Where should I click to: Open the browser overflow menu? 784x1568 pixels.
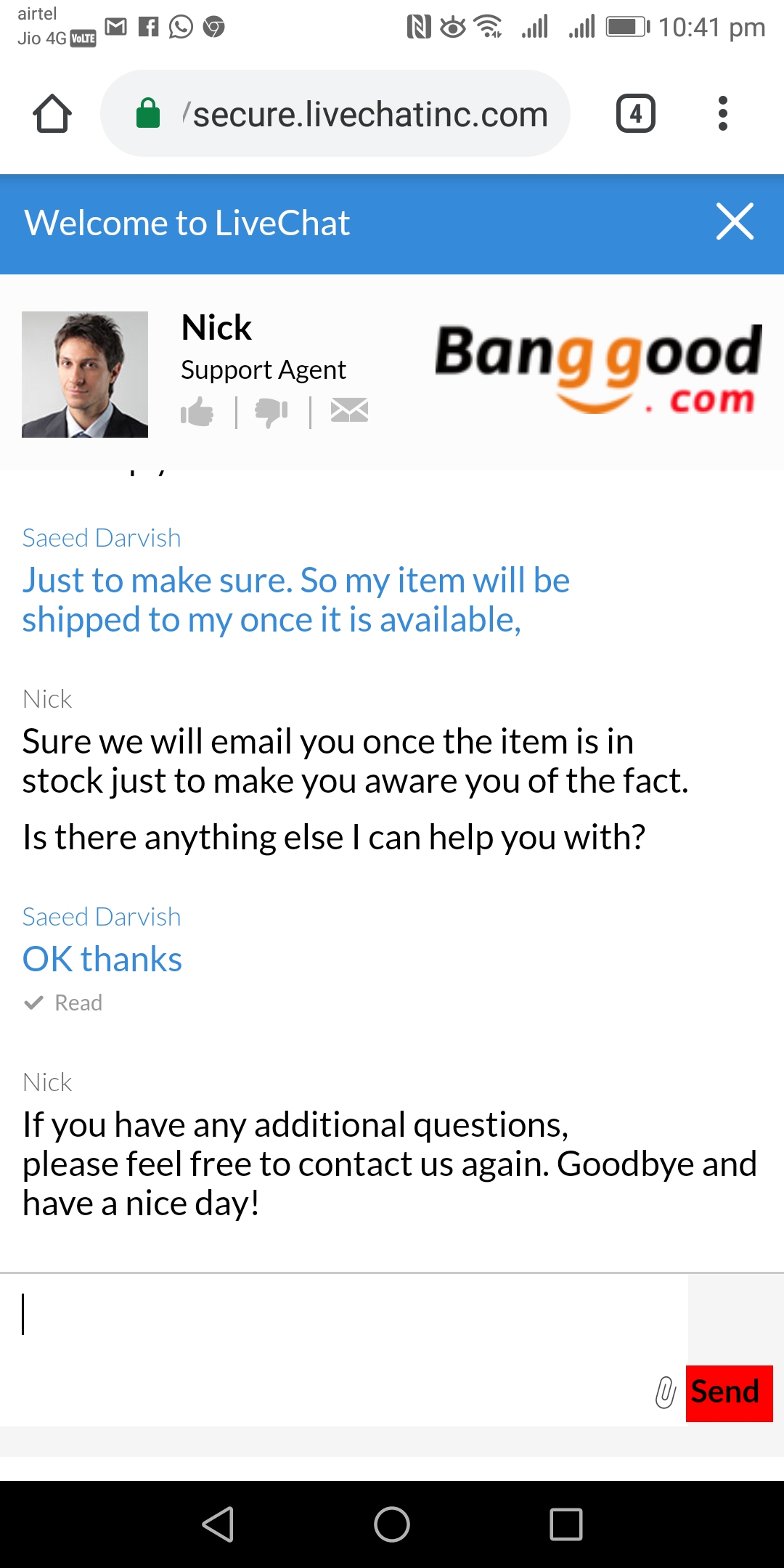(x=722, y=114)
